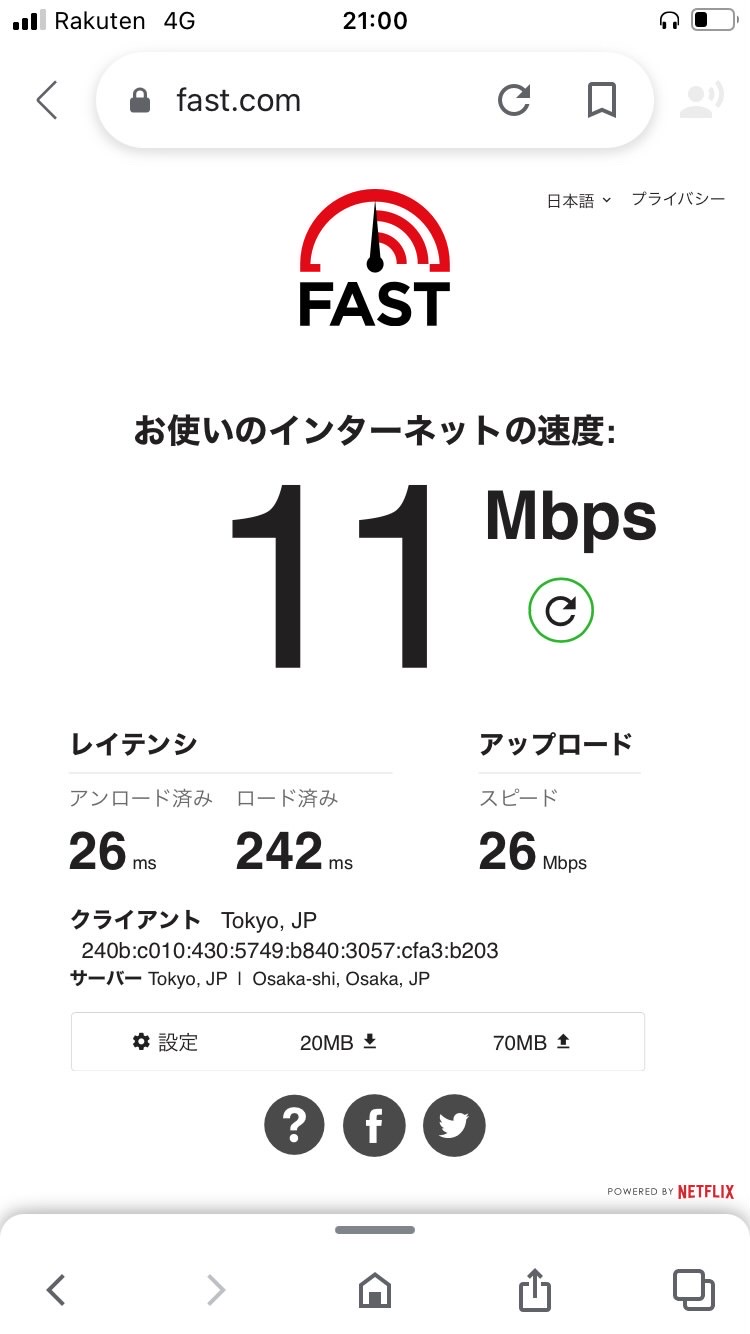
Task: Tap the fast.com address bar
Action: [300, 100]
